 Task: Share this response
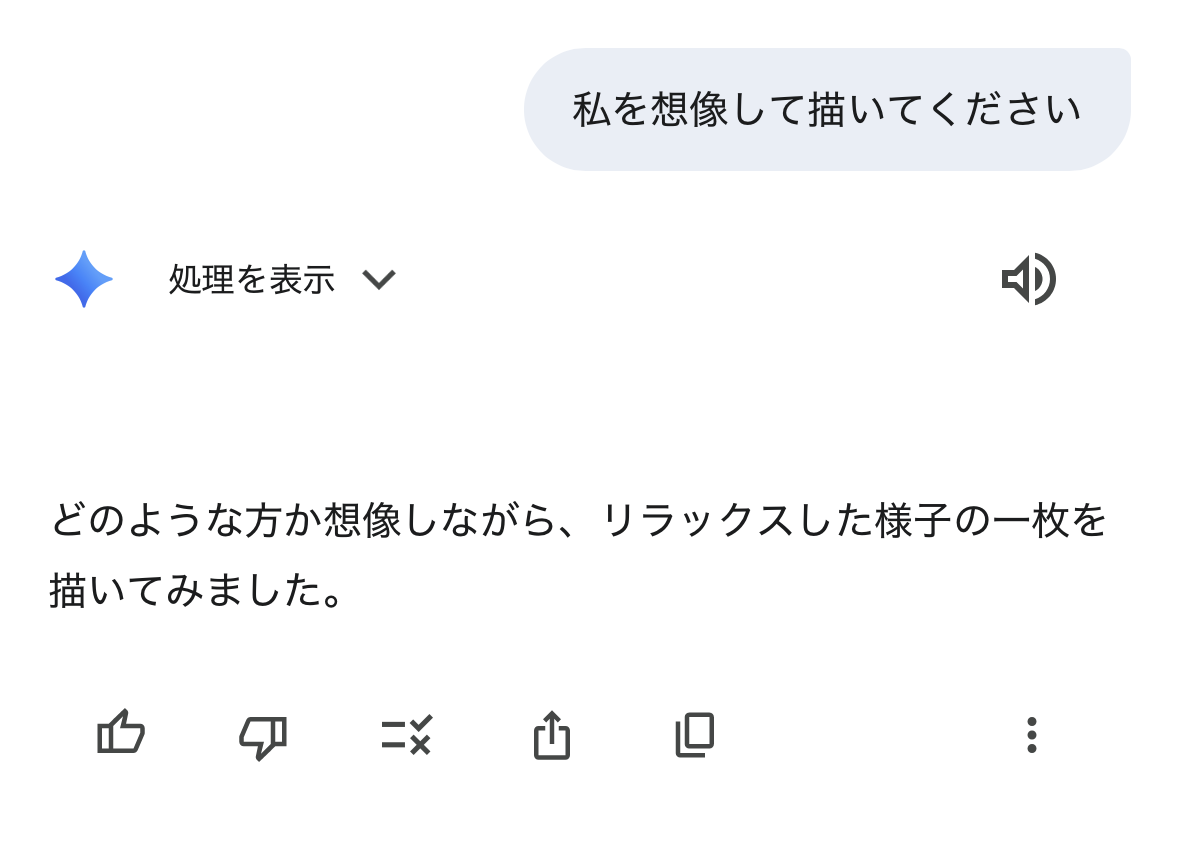point(551,735)
